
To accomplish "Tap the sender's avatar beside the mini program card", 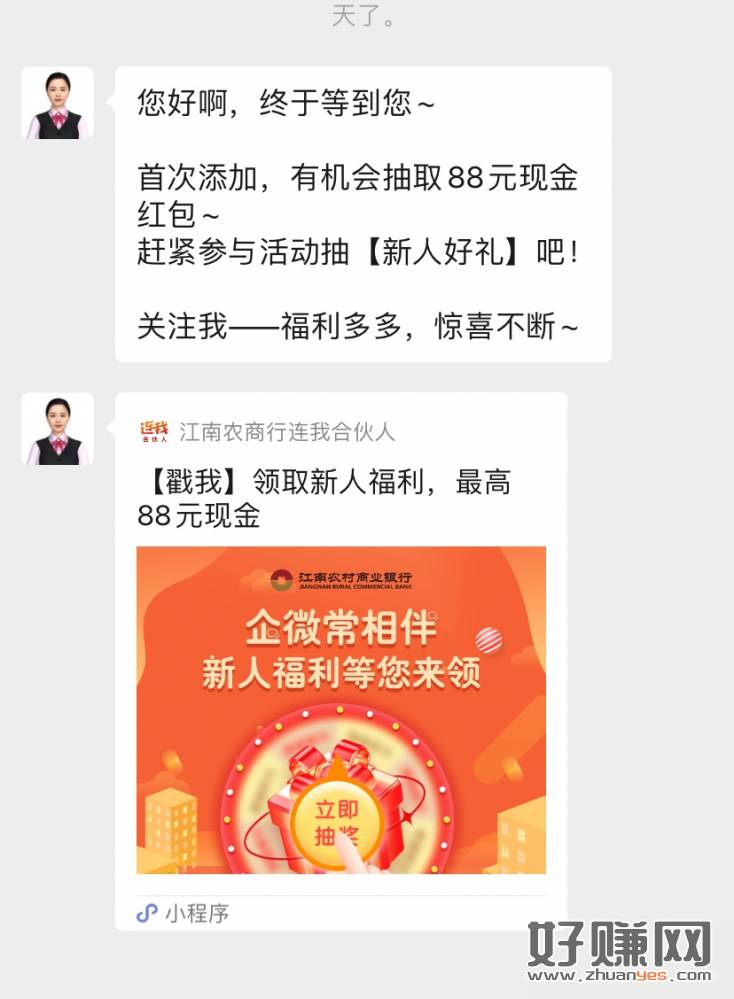I will point(58,429).
